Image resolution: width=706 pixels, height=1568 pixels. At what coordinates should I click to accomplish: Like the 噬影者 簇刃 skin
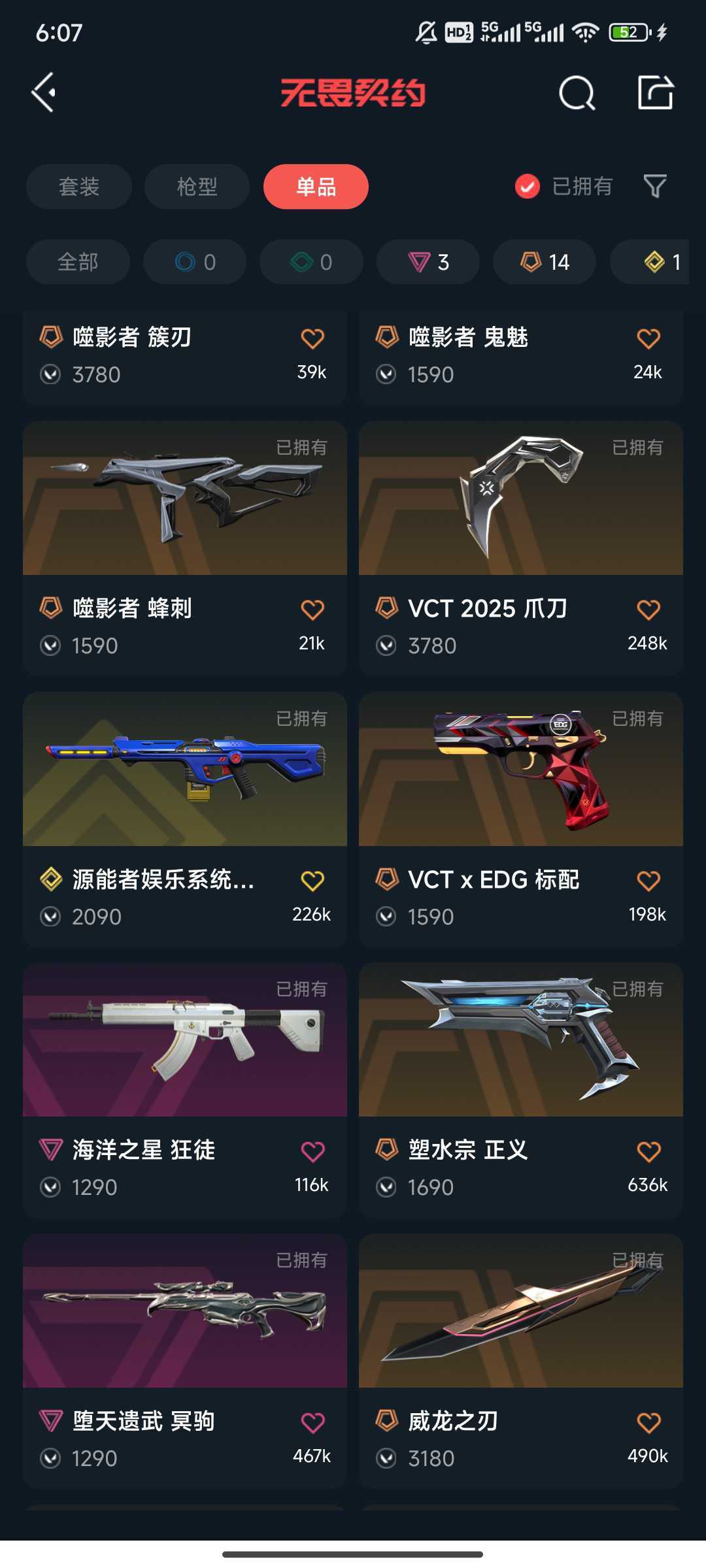(x=312, y=338)
